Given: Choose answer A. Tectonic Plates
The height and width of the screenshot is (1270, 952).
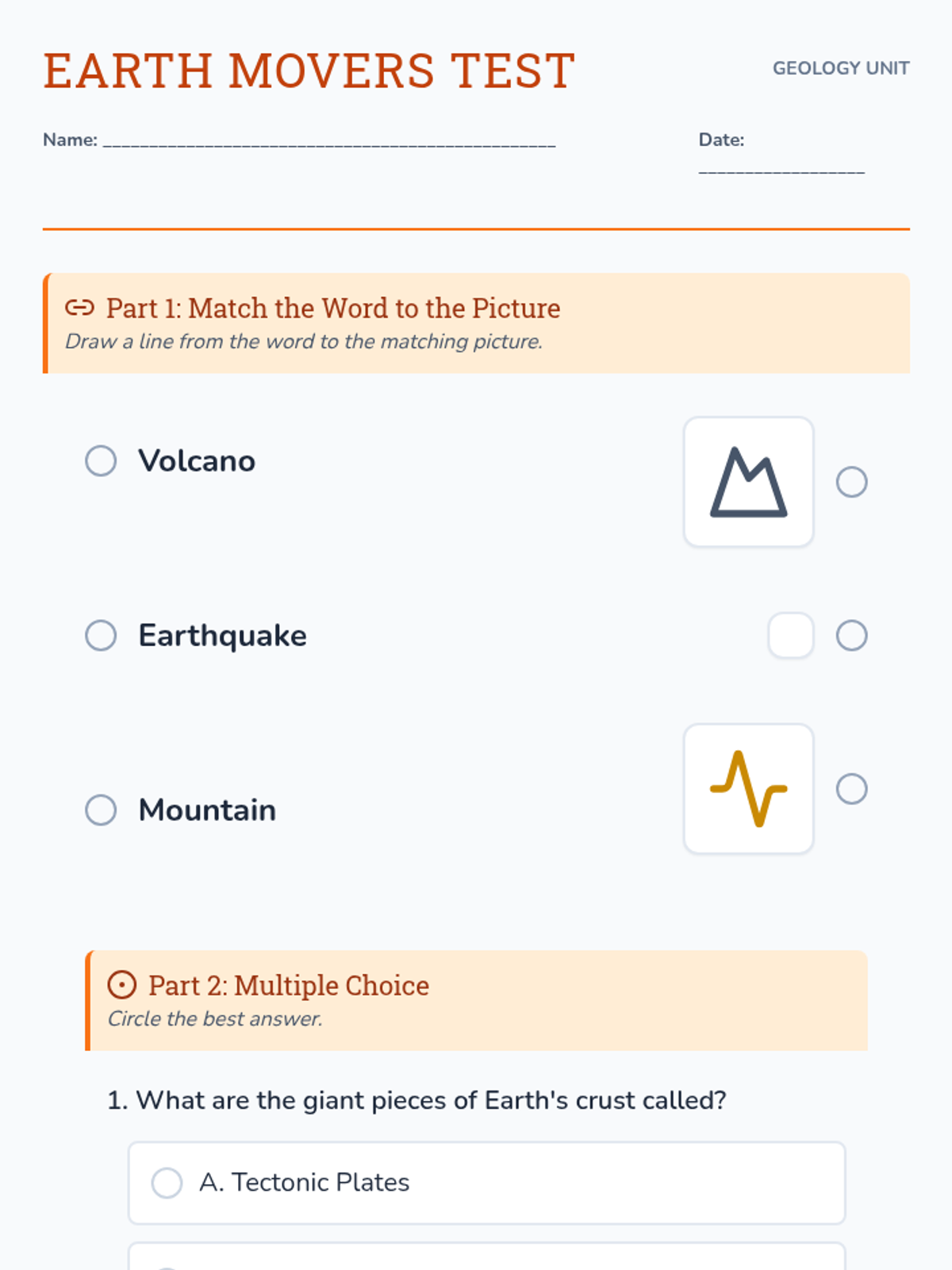Looking at the screenshot, I should [x=167, y=1183].
